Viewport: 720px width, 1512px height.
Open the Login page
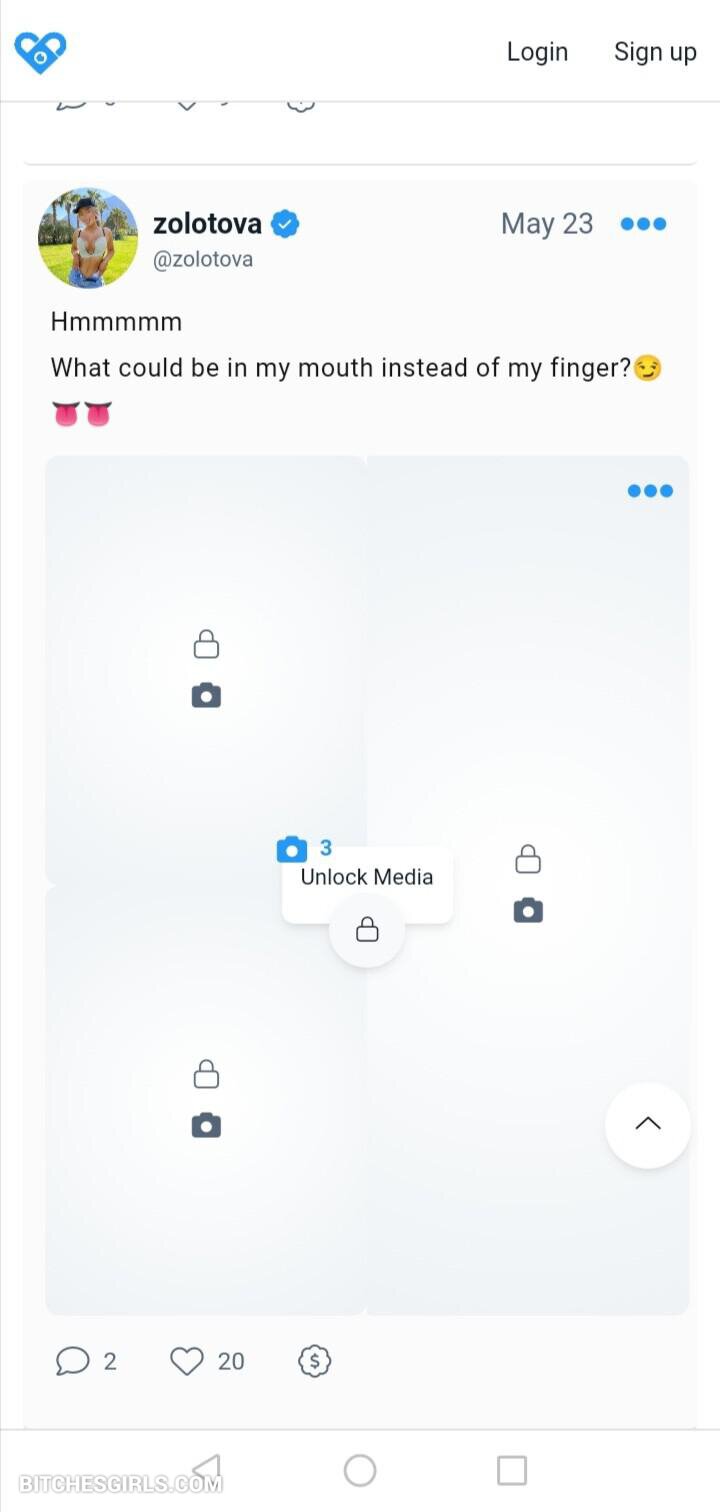537,52
